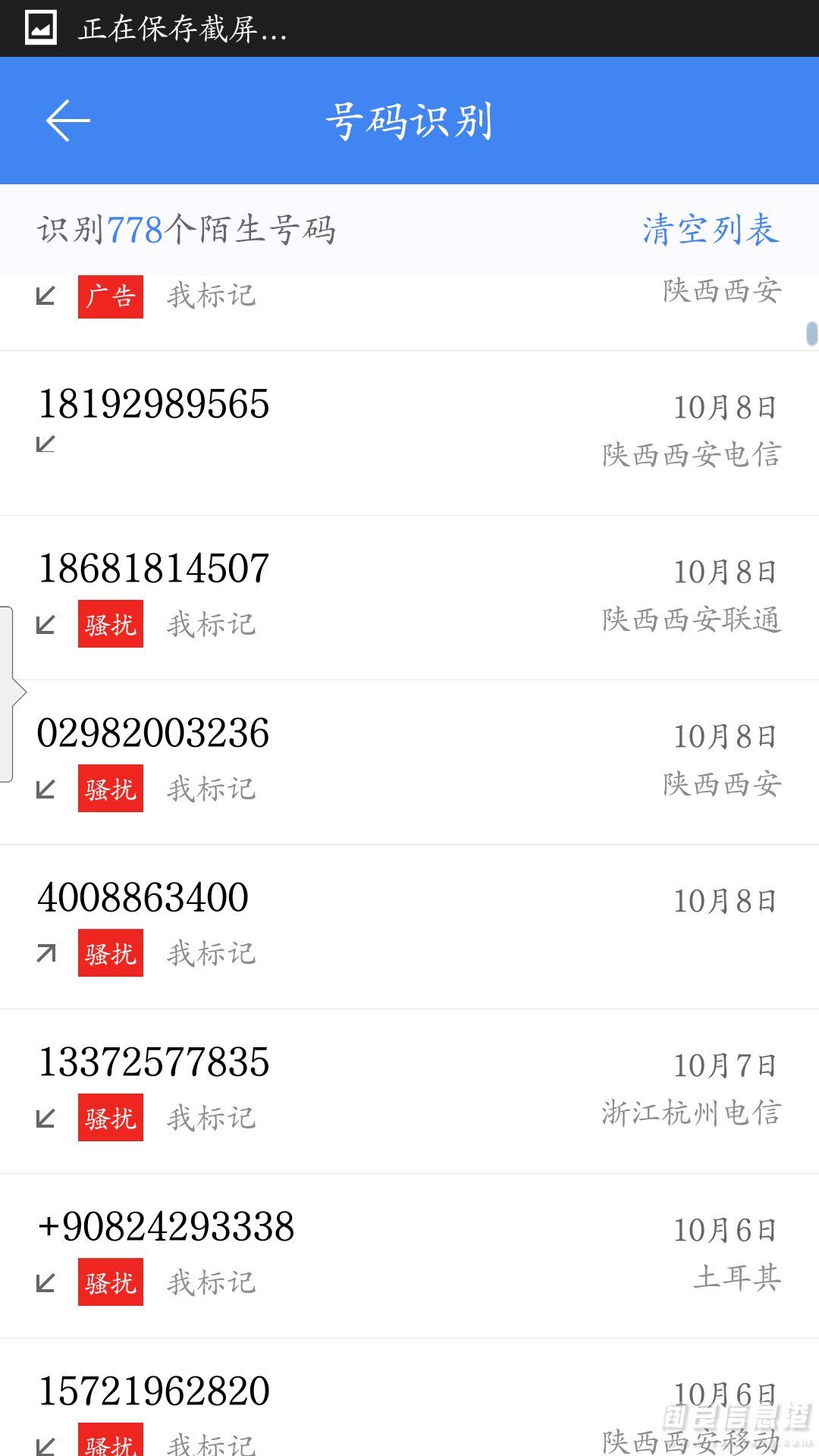Tap 我标记 next to 02982003236

211,788
